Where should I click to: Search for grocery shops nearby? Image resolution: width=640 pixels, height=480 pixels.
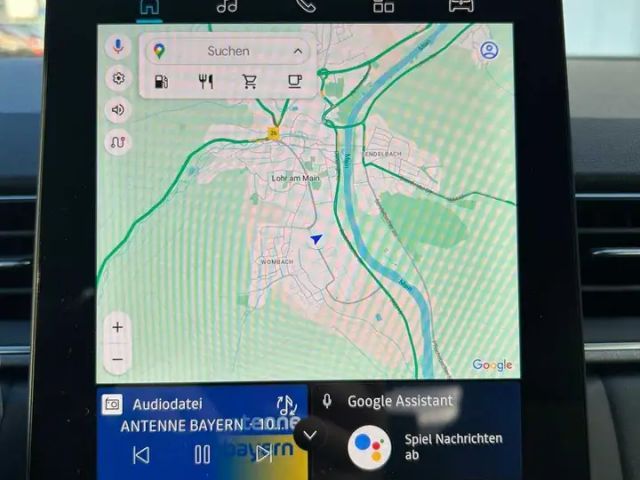point(250,82)
